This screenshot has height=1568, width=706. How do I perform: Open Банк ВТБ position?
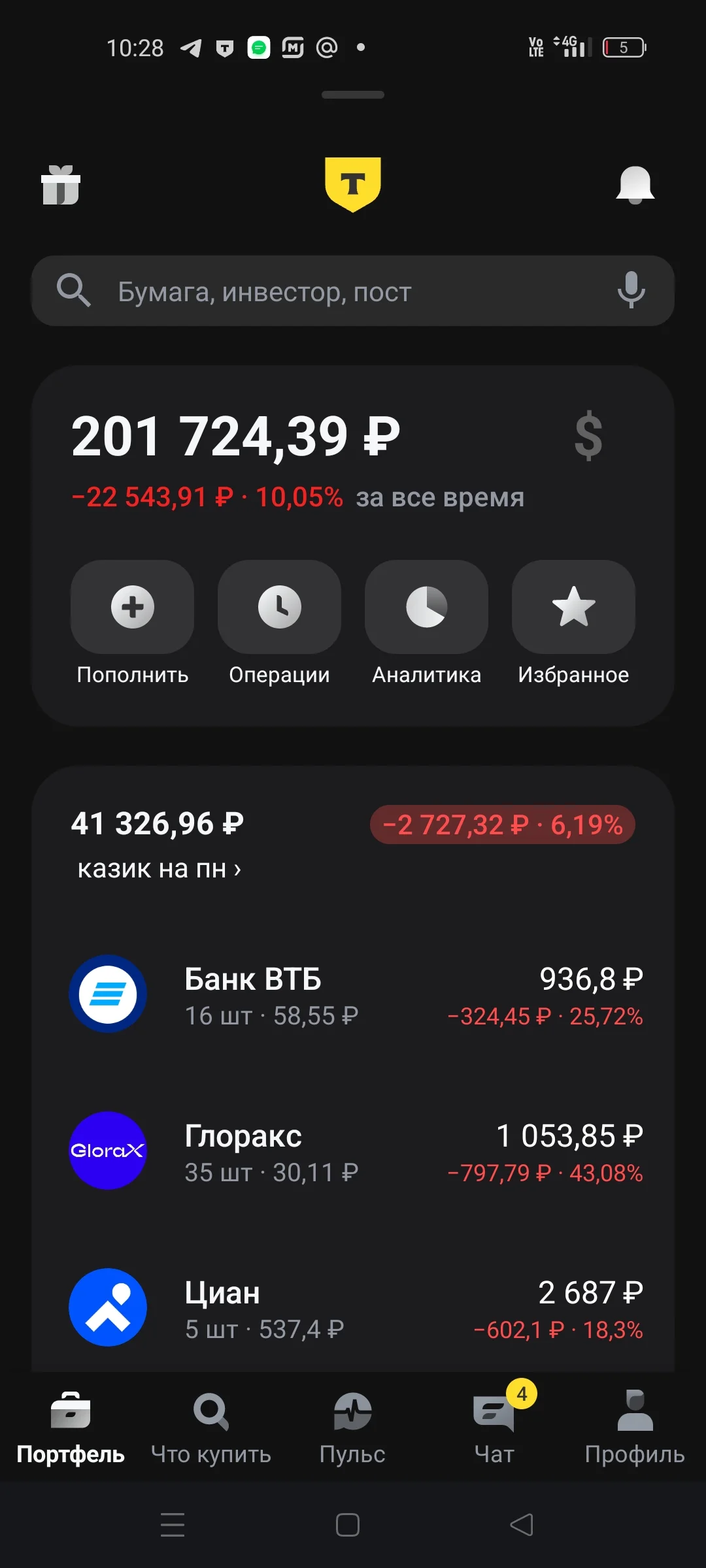pyautogui.click(x=353, y=994)
